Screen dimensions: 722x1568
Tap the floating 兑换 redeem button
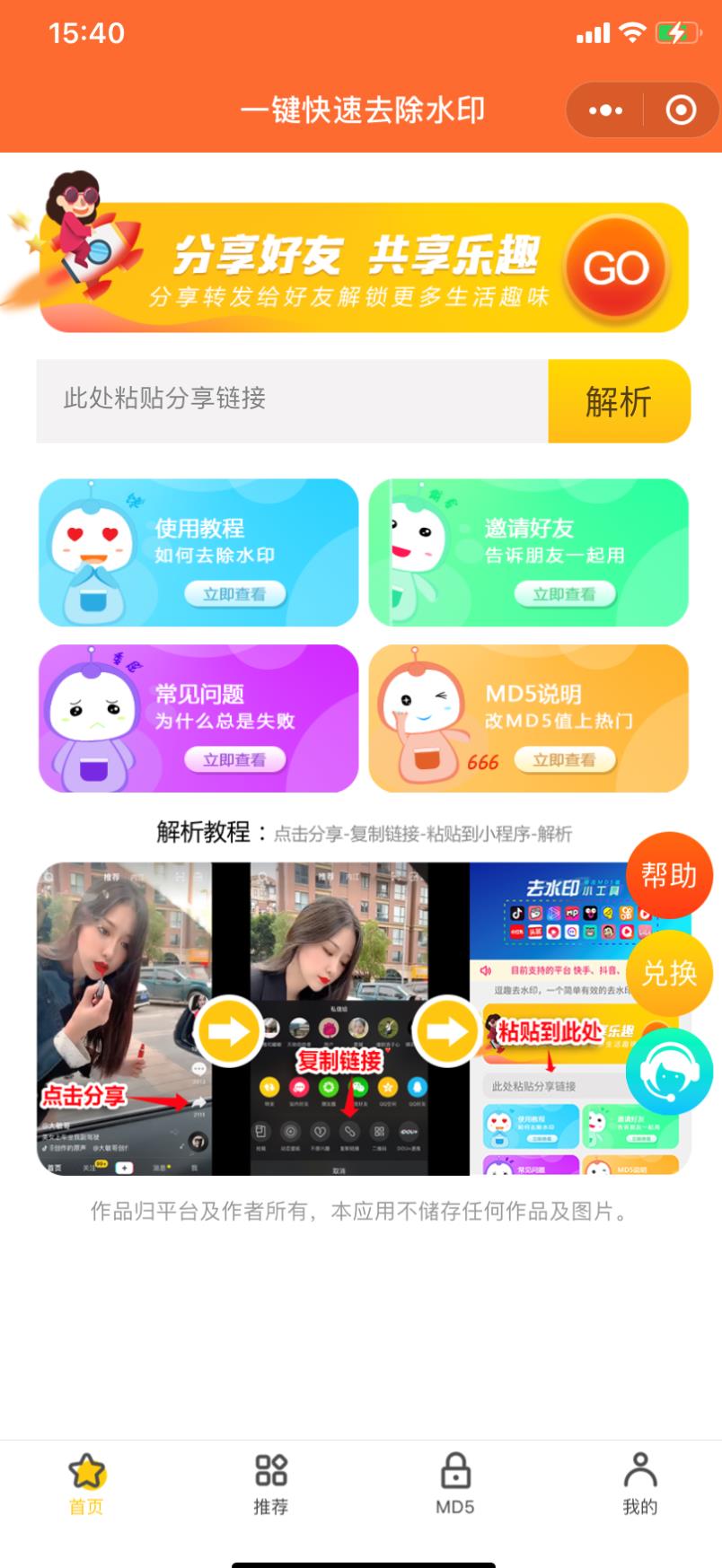(x=669, y=973)
